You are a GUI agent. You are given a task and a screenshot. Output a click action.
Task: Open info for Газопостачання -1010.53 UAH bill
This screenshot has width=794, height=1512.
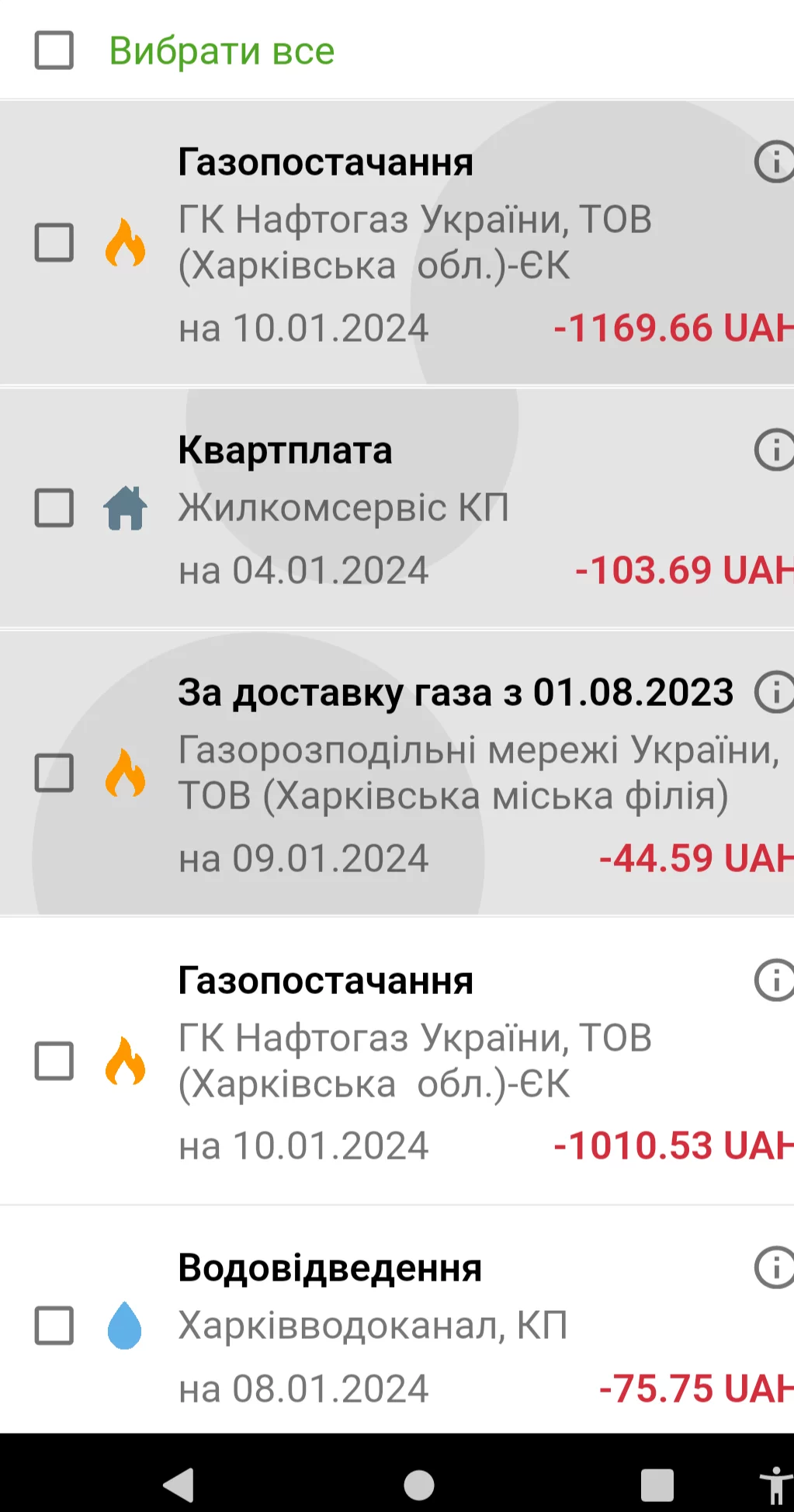coord(774,980)
